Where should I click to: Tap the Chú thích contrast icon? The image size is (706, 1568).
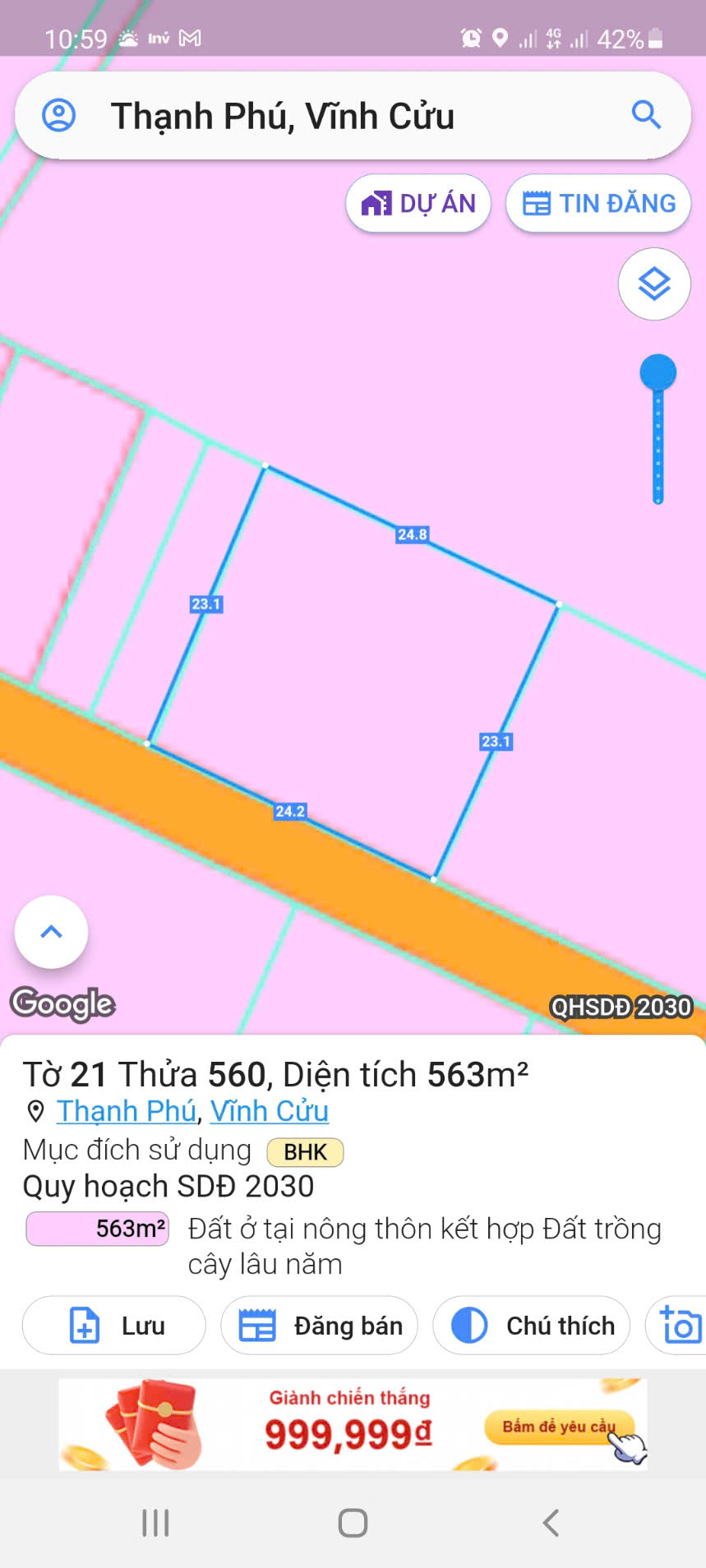pyautogui.click(x=468, y=1325)
